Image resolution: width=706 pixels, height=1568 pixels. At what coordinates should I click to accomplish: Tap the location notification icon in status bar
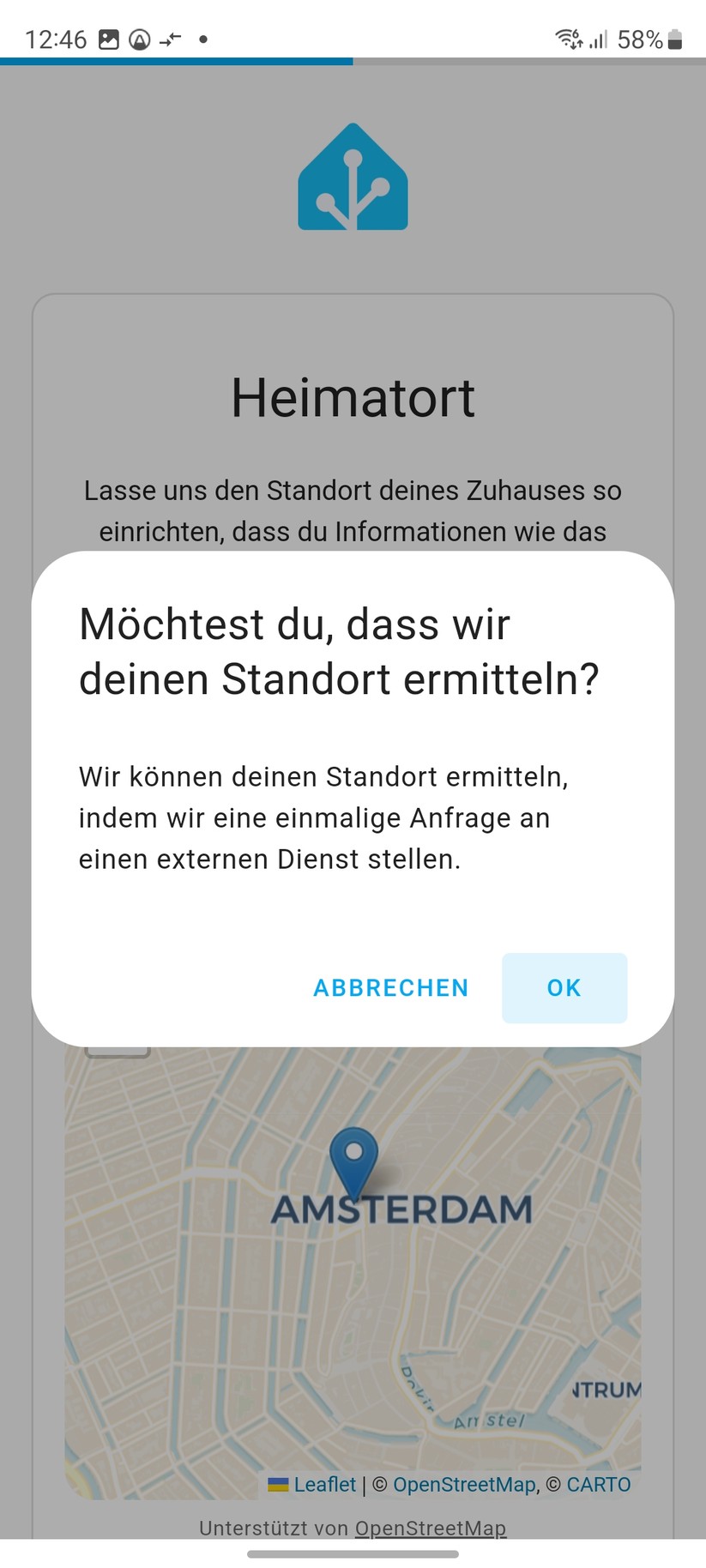click(x=138, y=39)
